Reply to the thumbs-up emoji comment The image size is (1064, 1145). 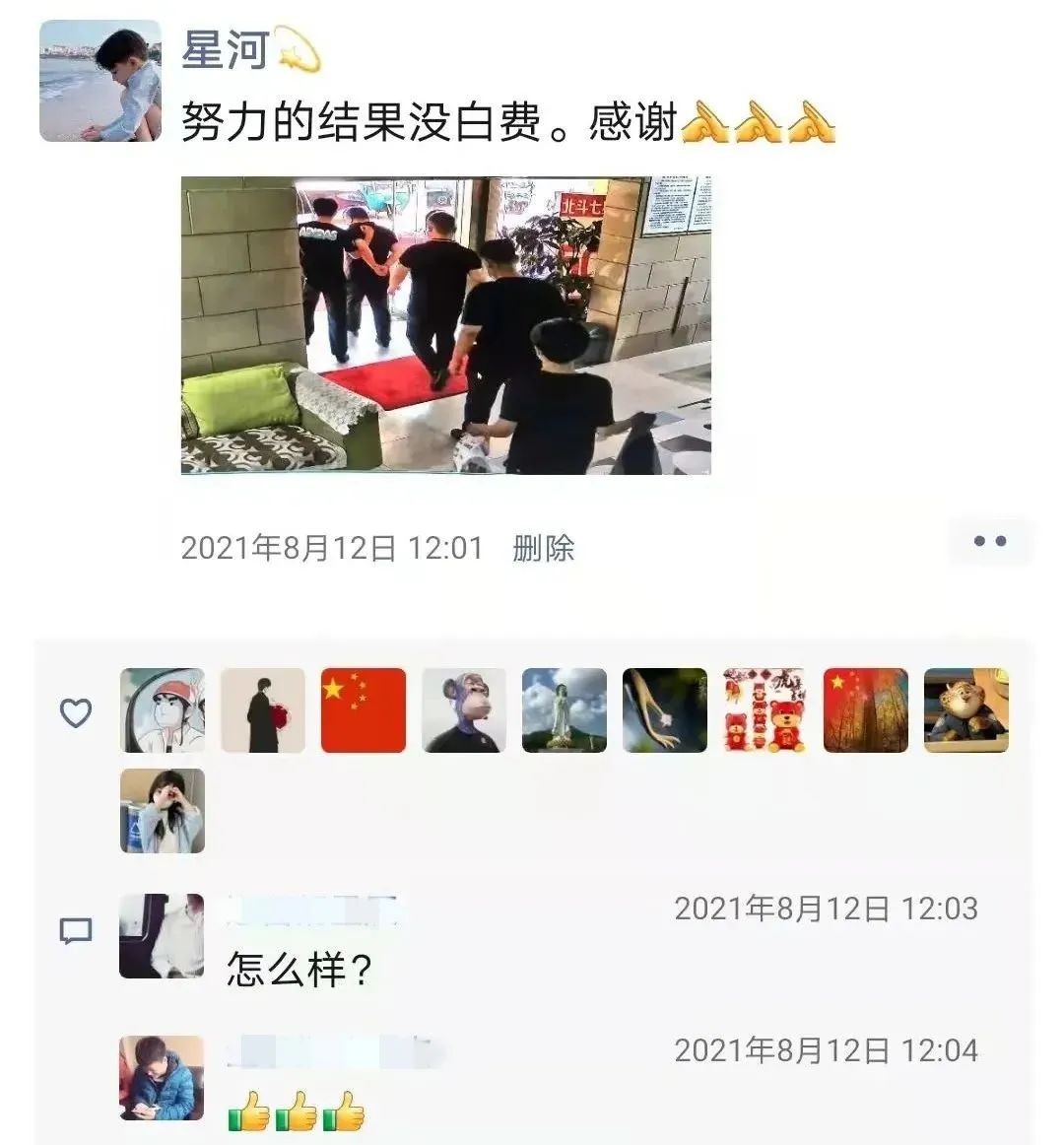click(296, 1111)
